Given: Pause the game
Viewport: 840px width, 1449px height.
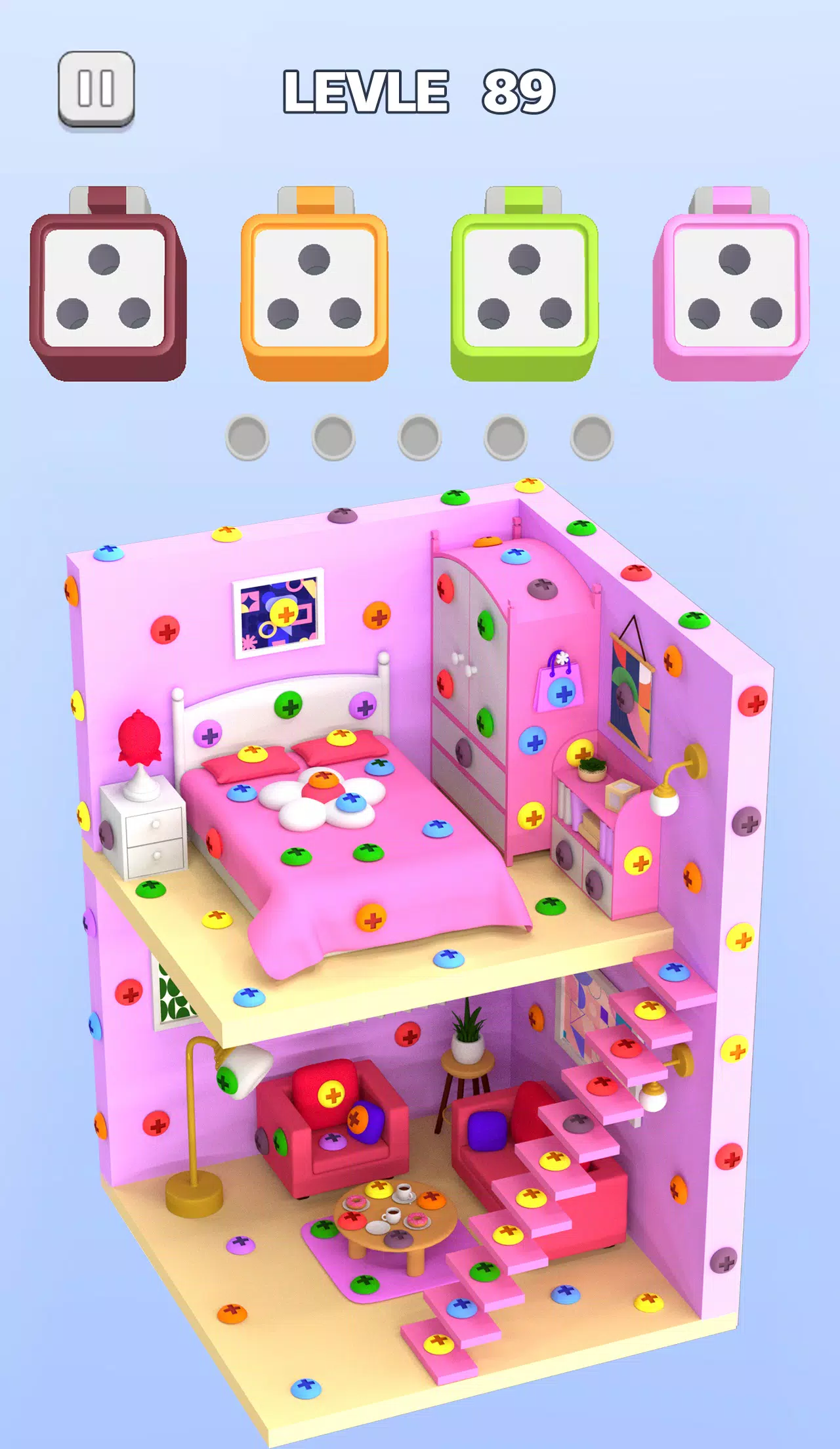Looking at the screenshot, I should pos(96,89).
